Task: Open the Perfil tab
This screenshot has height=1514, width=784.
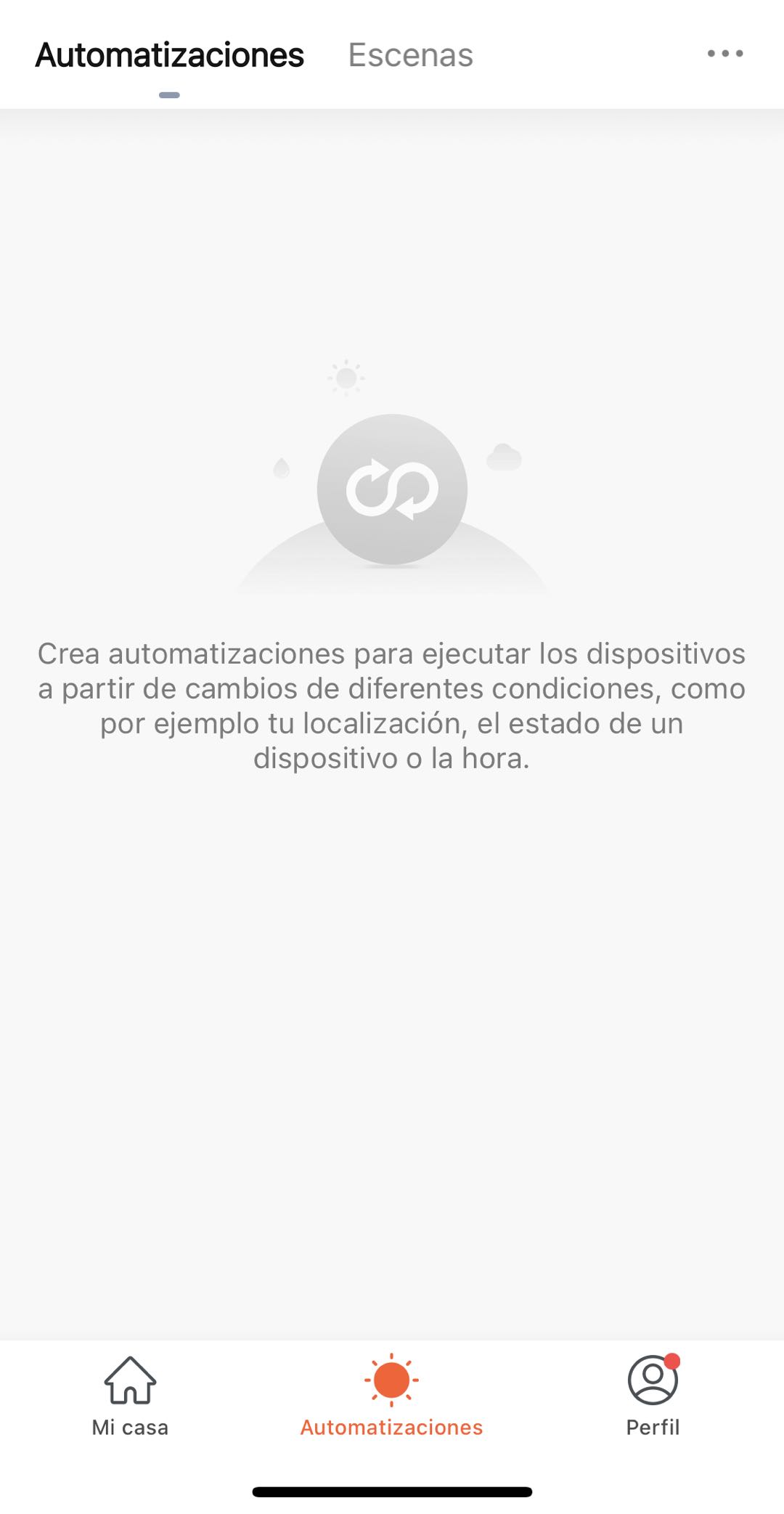Action: coord(653,1396)
